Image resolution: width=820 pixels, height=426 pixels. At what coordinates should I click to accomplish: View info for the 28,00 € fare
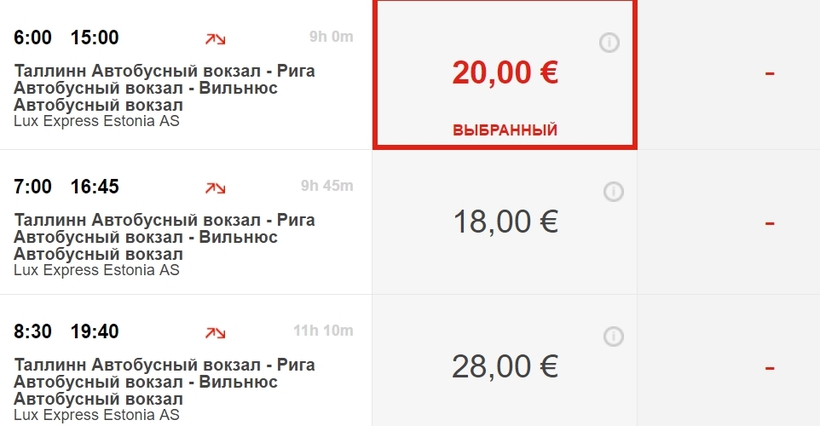pyautogui.click(x=613, y=336)
